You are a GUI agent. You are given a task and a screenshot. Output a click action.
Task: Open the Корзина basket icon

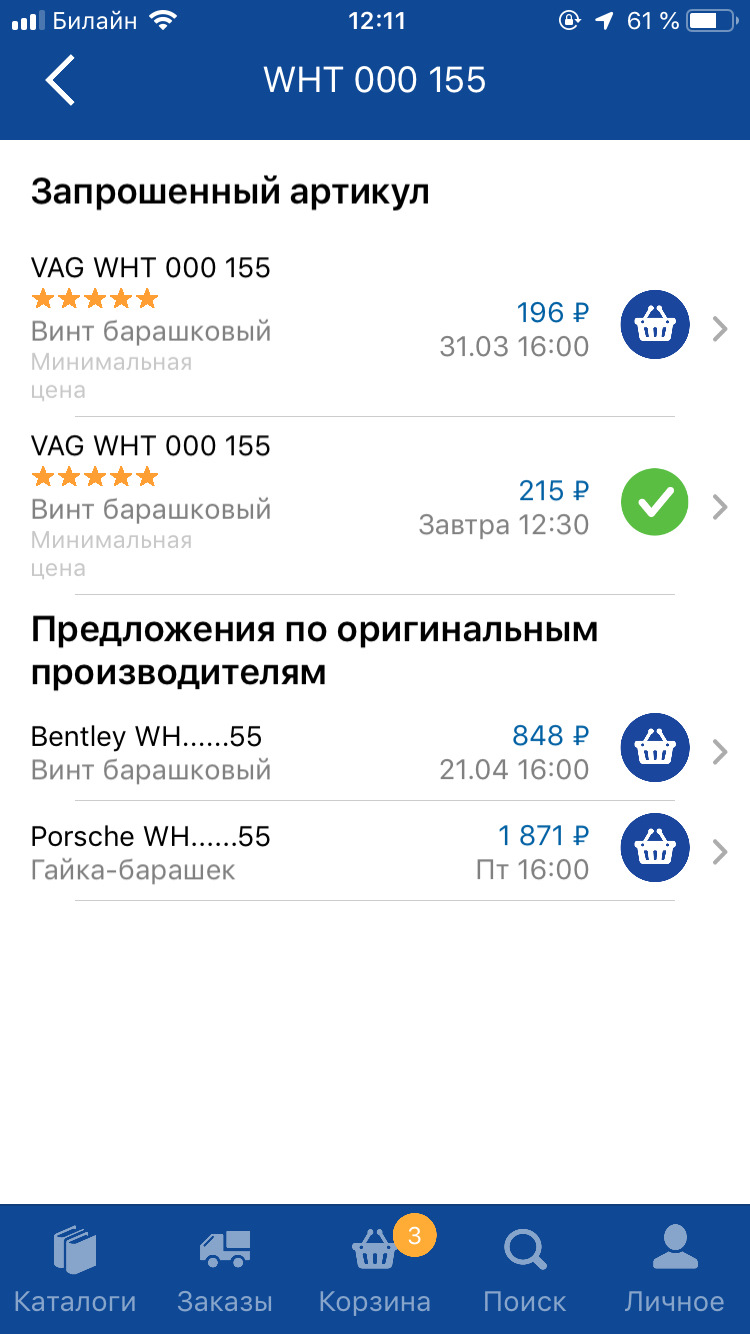(374, 1252)
